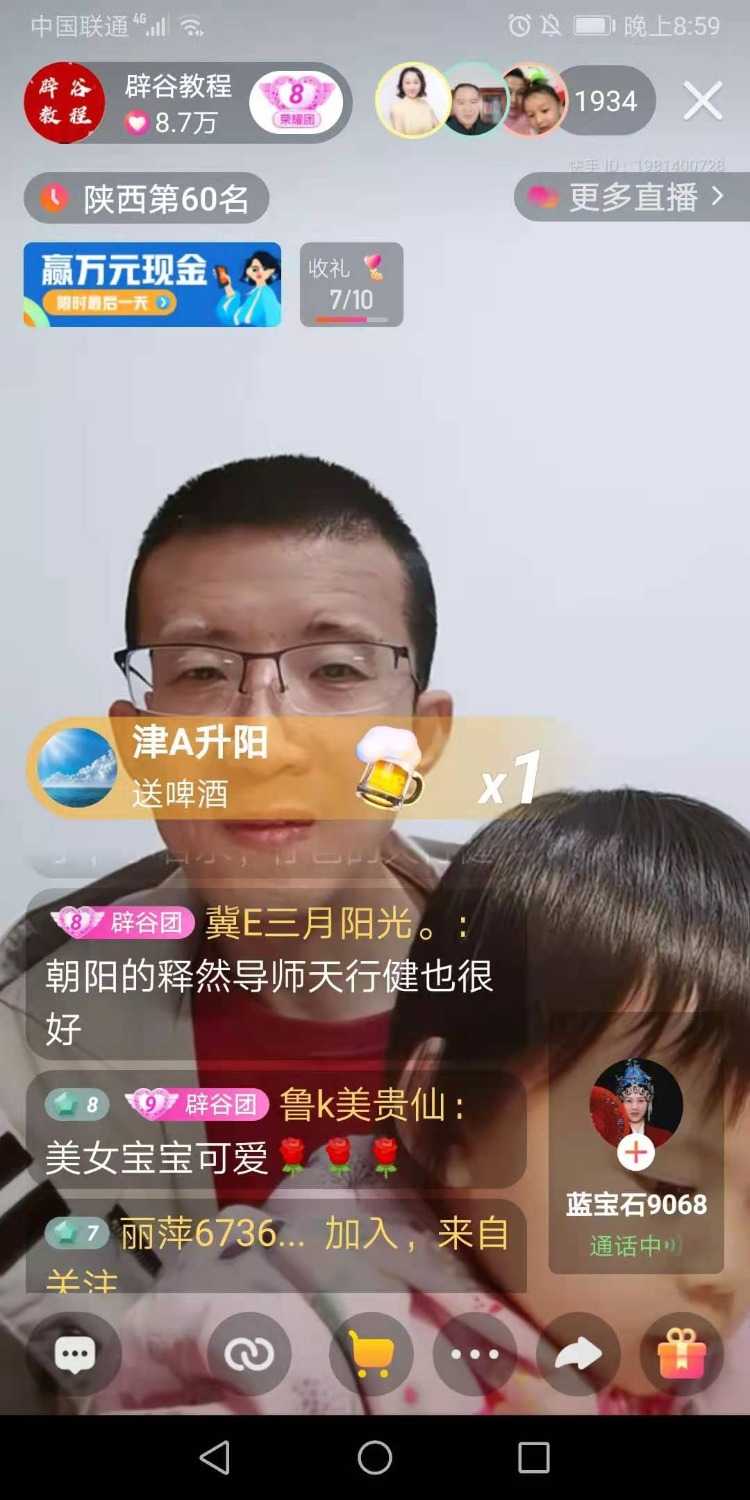
Task: Close the live stream
Action: tap(702, 101)
